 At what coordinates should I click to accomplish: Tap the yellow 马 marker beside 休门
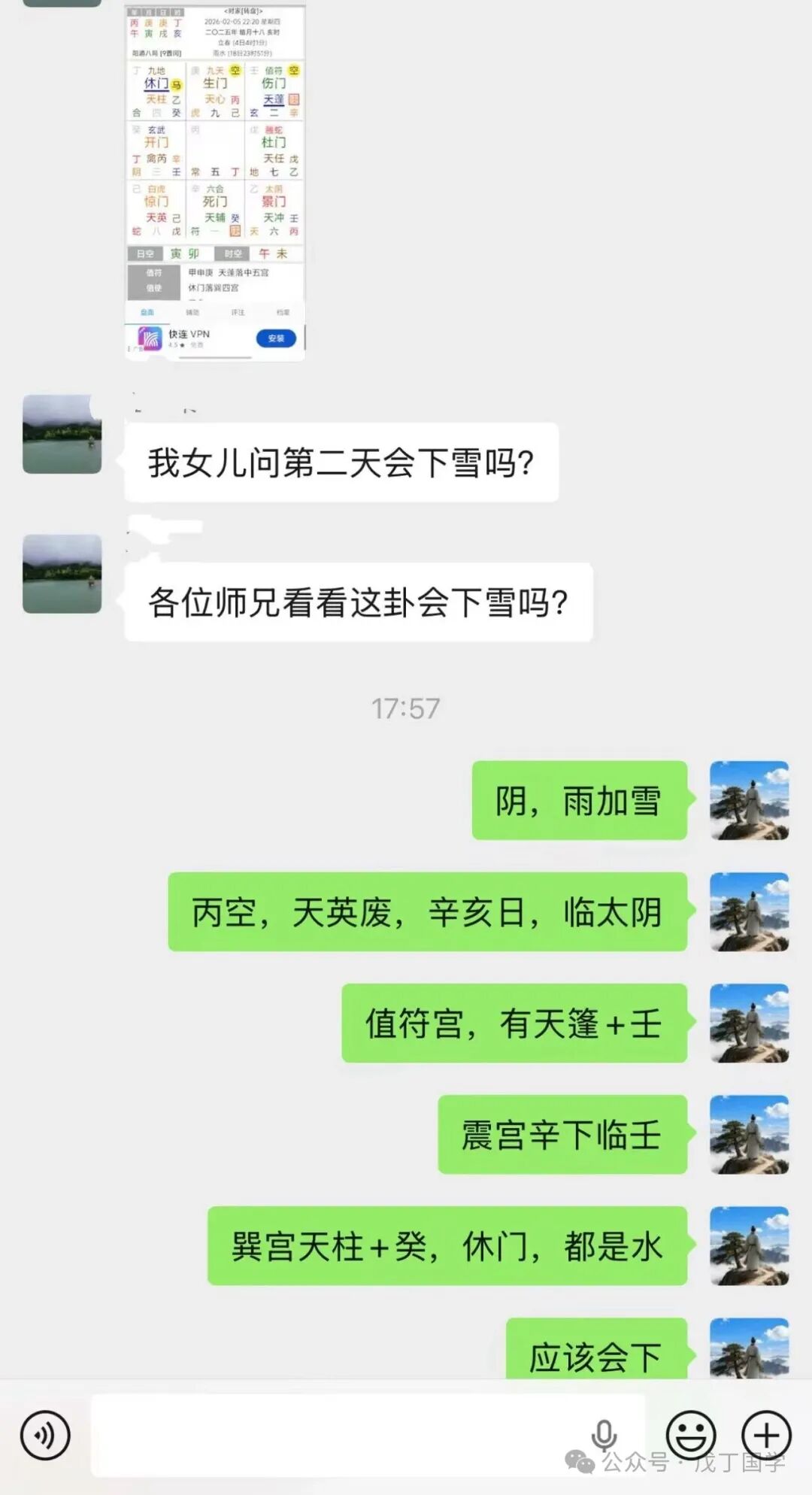pyautogui.click(x=177, y=83)
